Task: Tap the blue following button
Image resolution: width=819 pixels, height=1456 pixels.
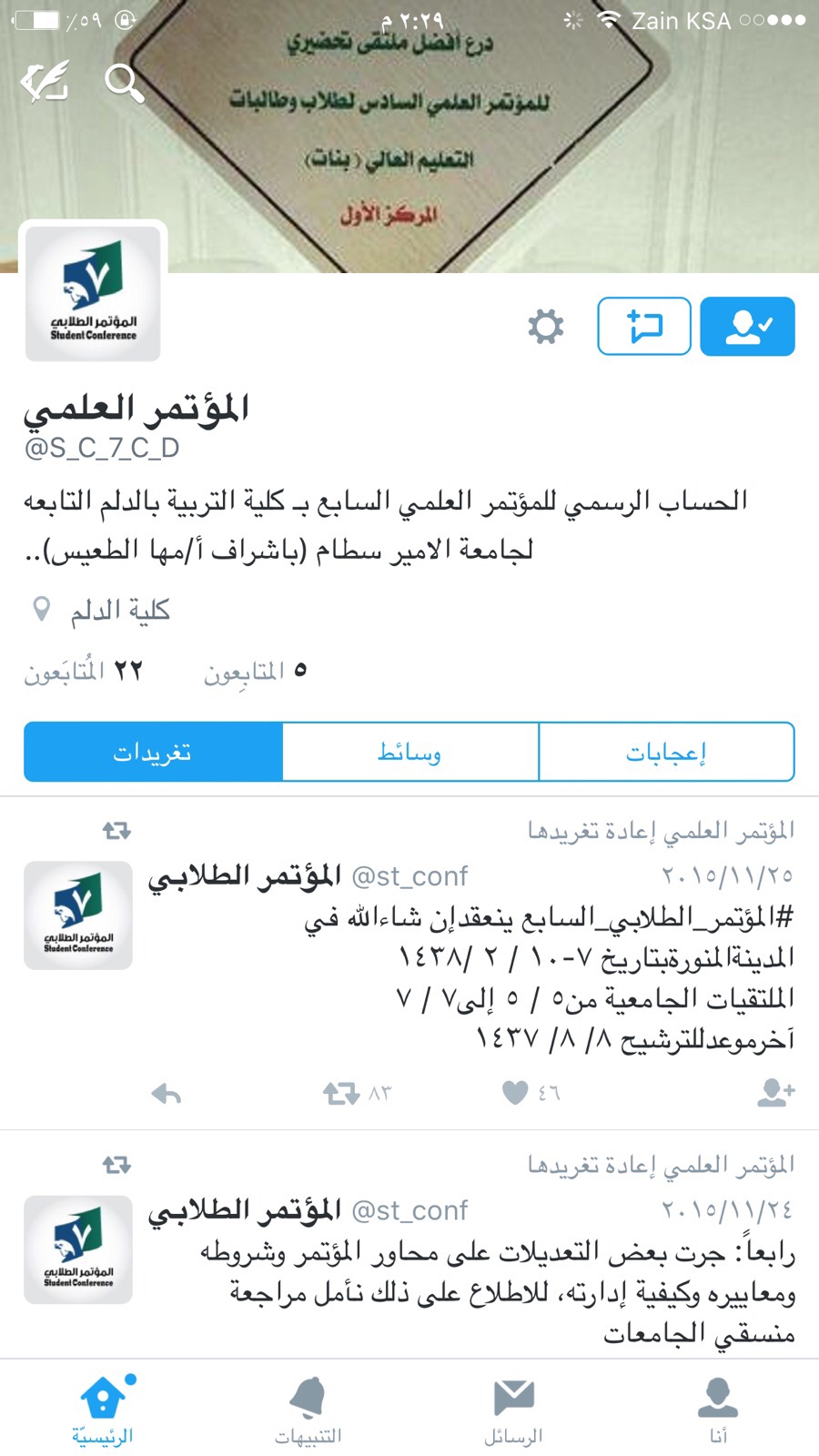Action: click(x=748, y=326)
